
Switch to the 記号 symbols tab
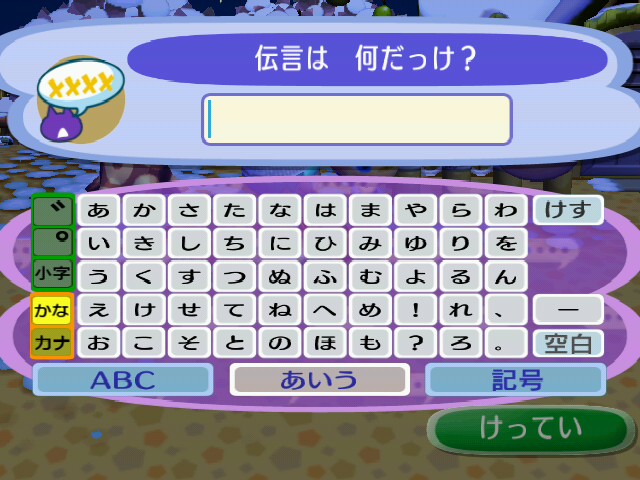click(516, 380)
